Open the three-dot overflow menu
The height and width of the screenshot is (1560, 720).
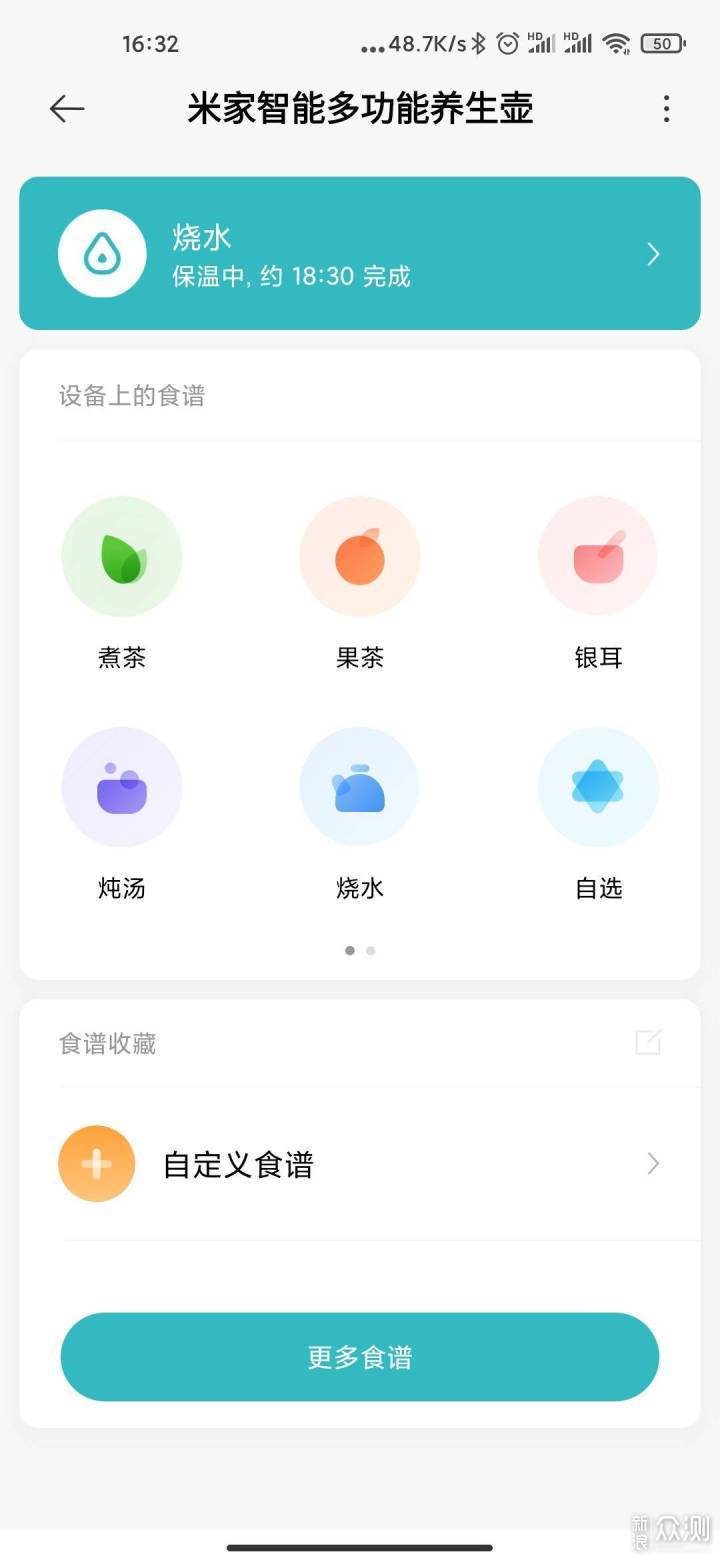point(666,108)
